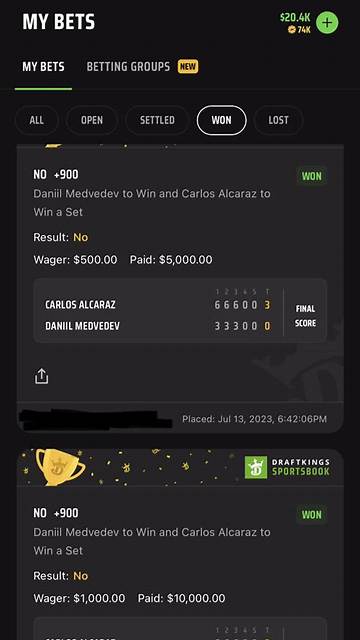Filter bets by Open
The width and height of the screenshot is (360, 640).
[92, 120]
